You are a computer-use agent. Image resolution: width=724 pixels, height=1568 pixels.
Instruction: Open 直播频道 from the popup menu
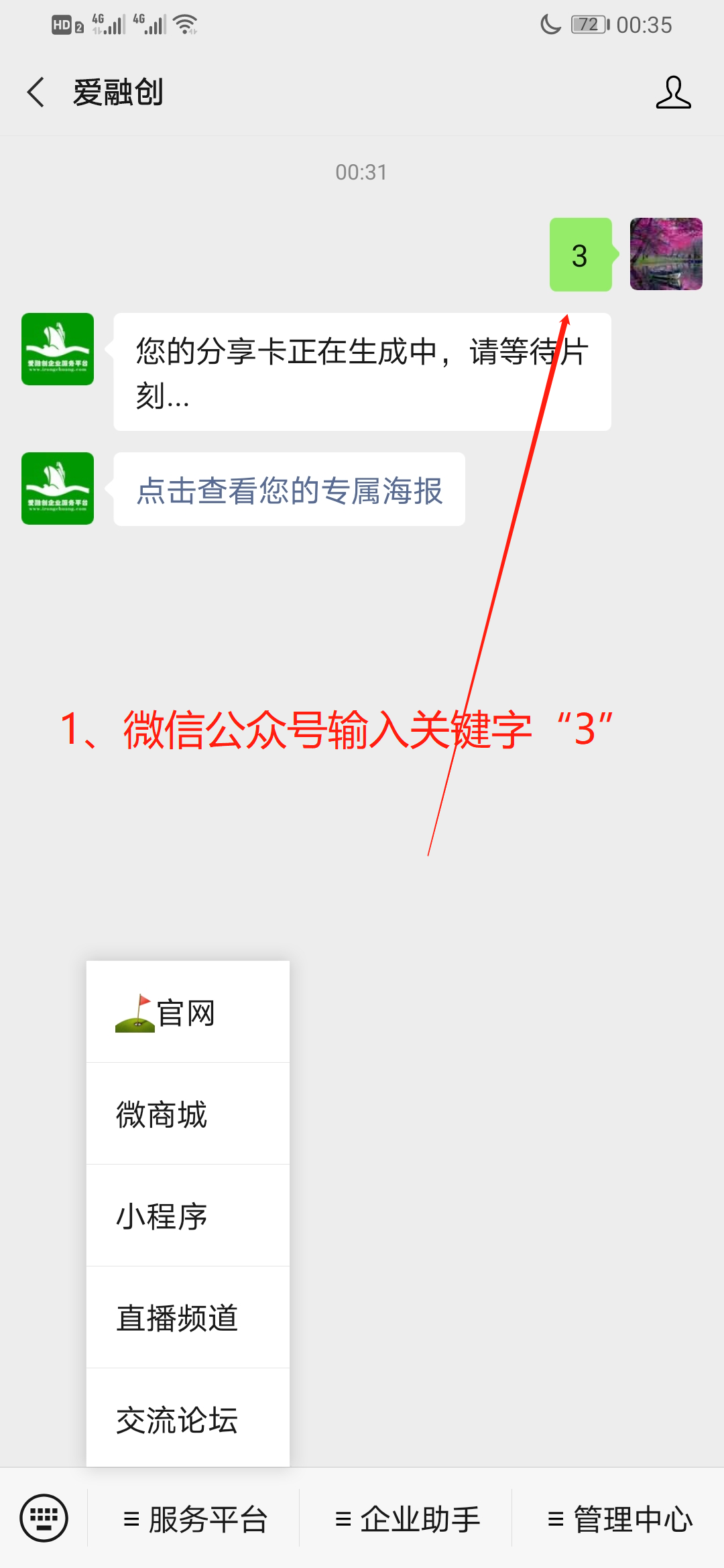[x=187, y=1318]
